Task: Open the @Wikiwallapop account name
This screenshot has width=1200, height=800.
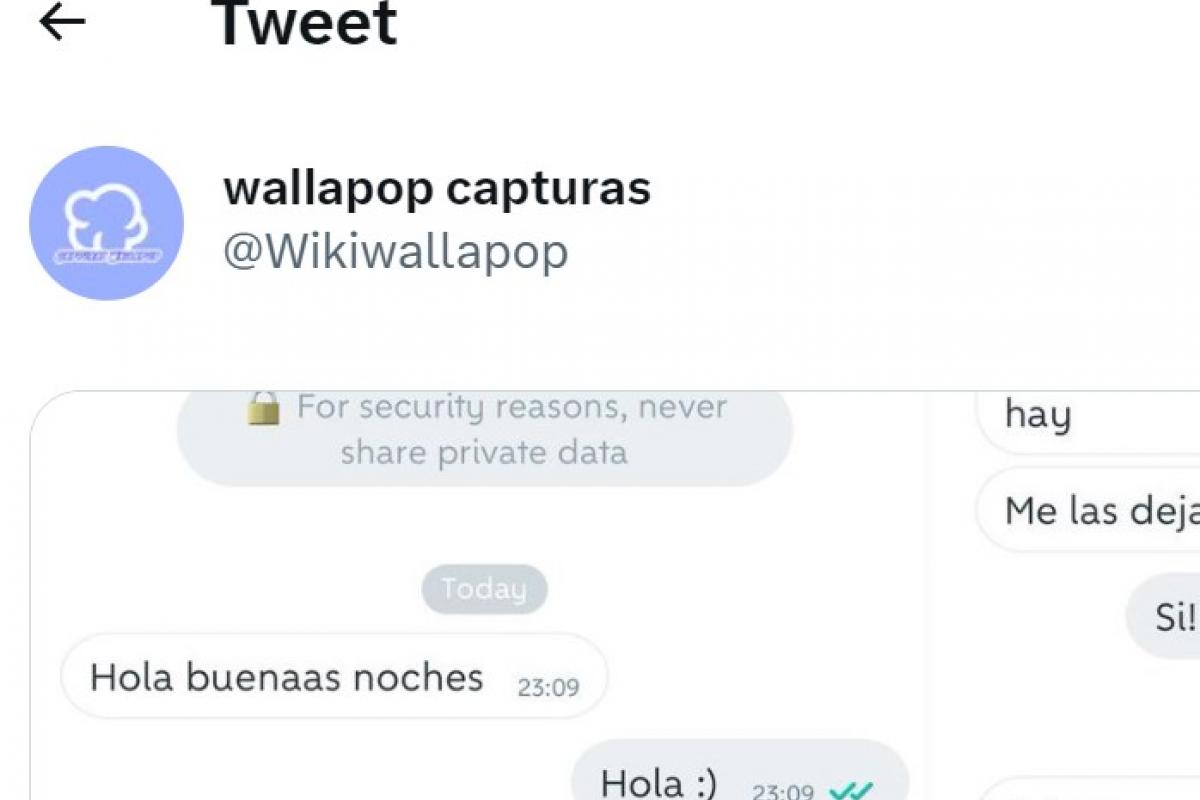Action: (395, 252)
